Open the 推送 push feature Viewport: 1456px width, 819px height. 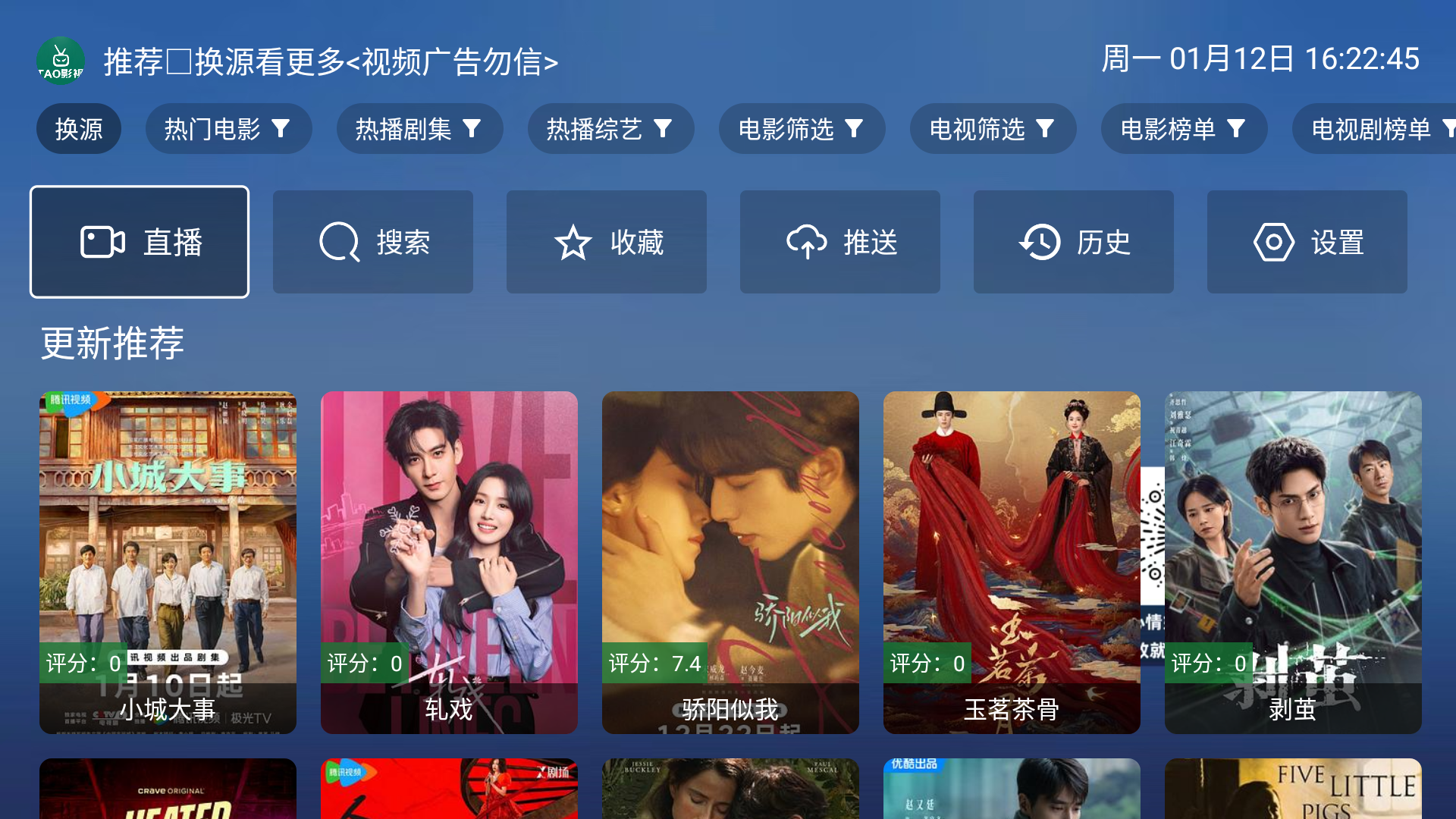point(840,242)
